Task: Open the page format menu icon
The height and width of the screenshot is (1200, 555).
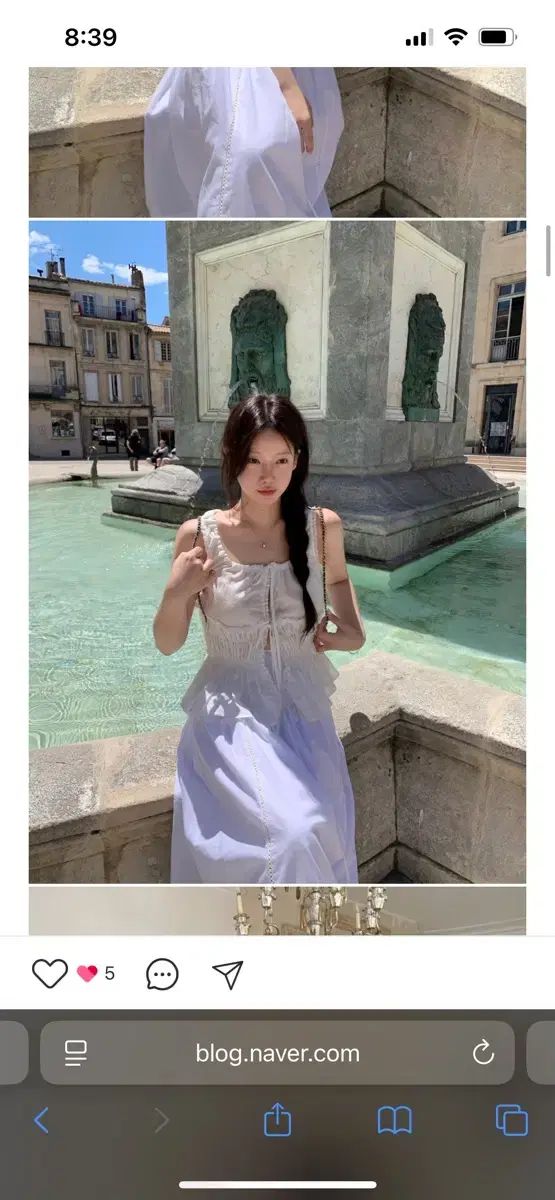Action: point(76,1053)
